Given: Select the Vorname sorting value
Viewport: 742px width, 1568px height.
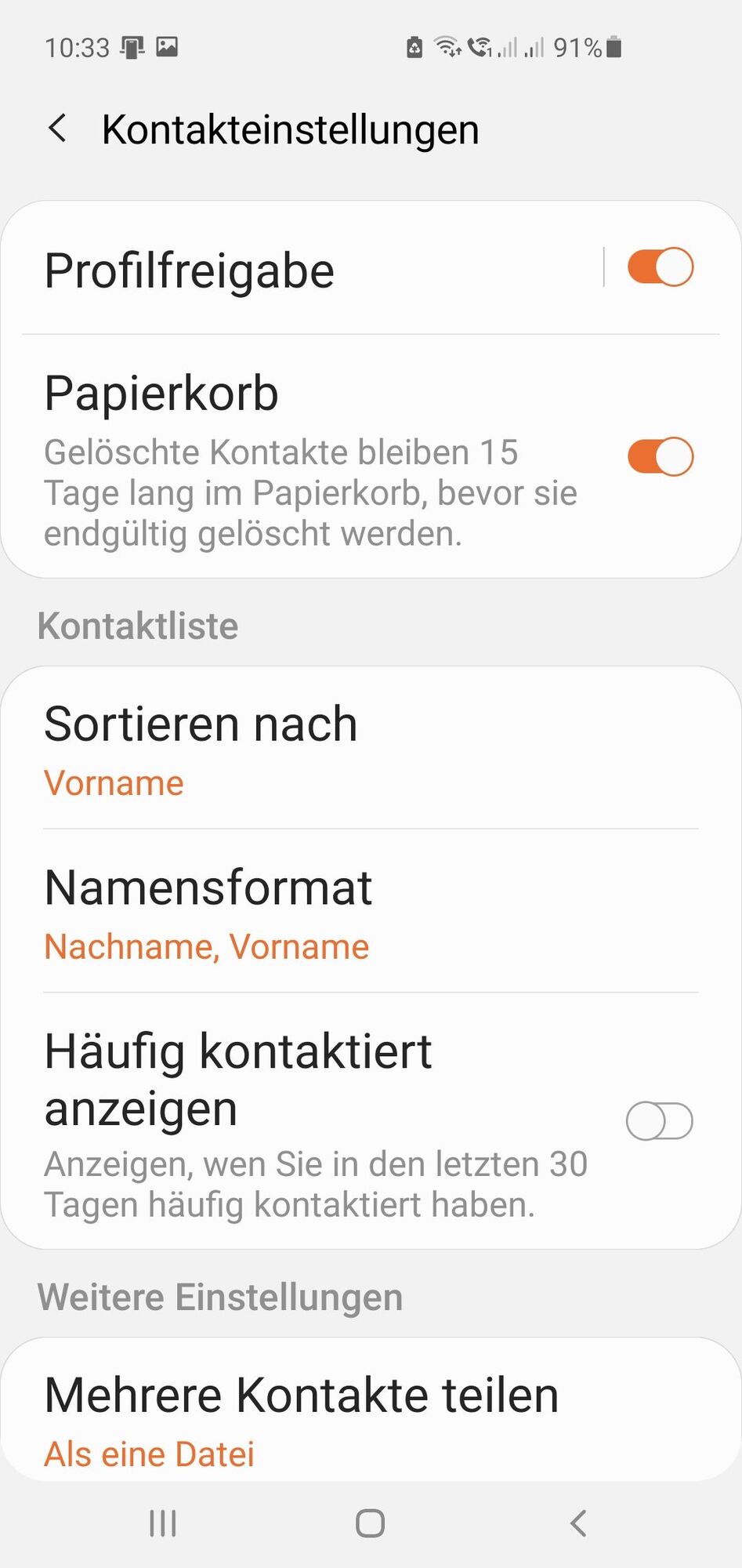Looking at the screenshot, I should pyautogui.click(x=114, y=782).
